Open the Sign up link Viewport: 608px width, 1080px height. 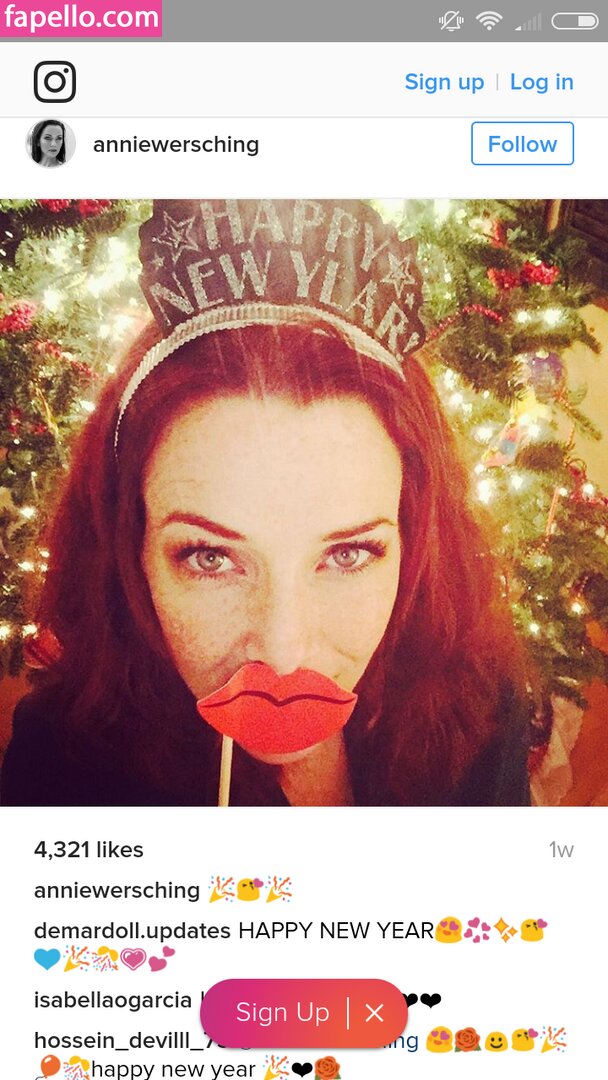443,82
